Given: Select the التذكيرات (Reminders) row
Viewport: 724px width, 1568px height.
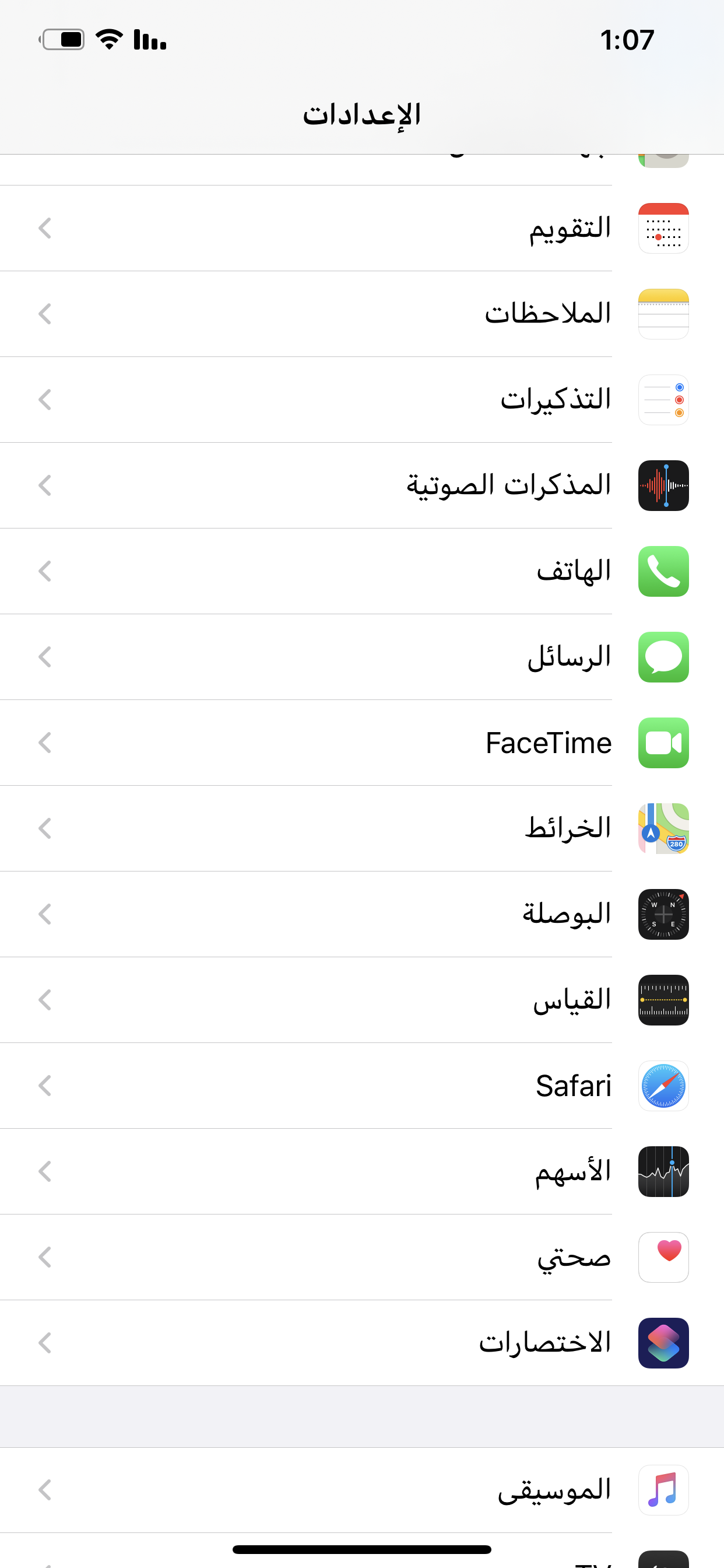Looking at the screenshot, I should coord(362,400).
